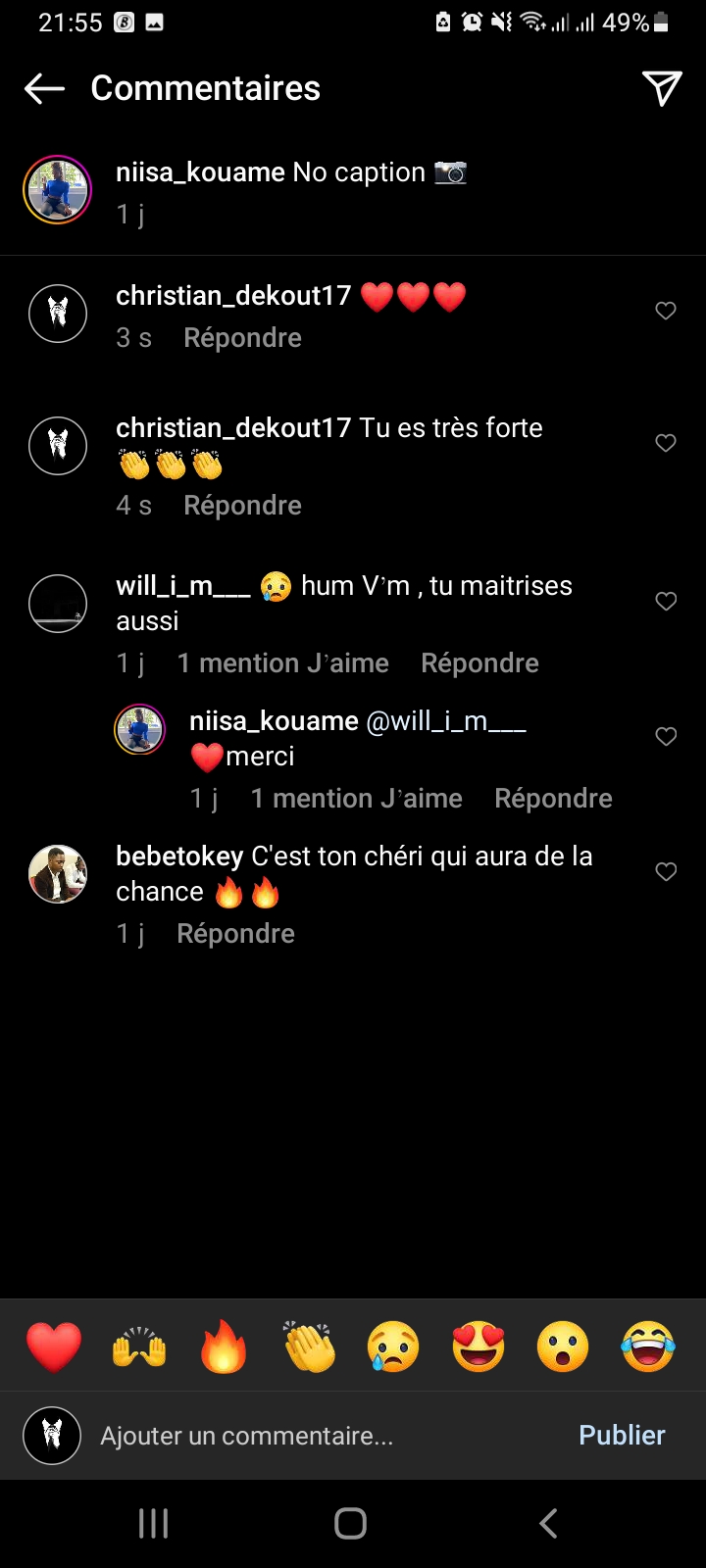
Task: Like niisa_kouame's "merci" reply
Action: click(666, 736)
